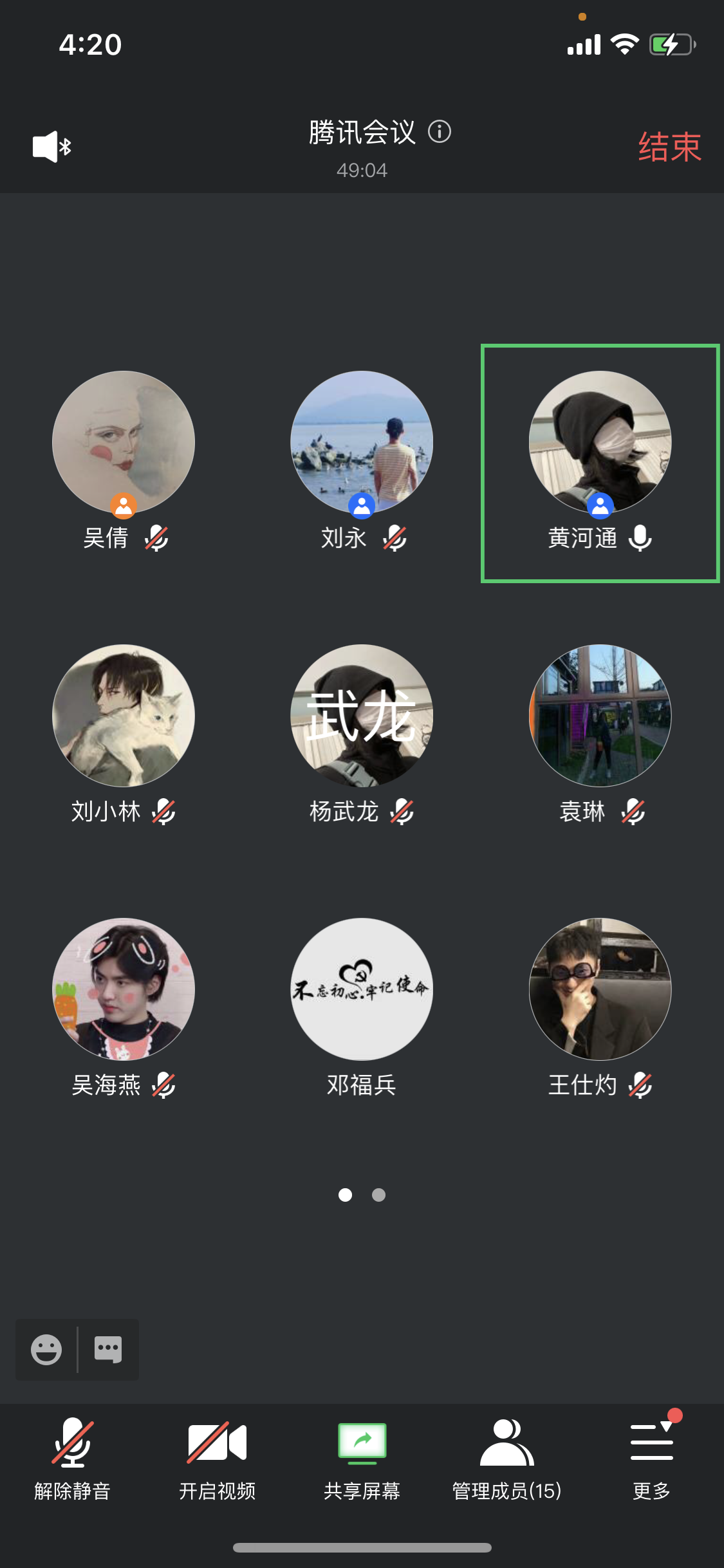Select participant 刘小林
The width and height of the screenshot is (724, 1568).
[x=124, y=716]
